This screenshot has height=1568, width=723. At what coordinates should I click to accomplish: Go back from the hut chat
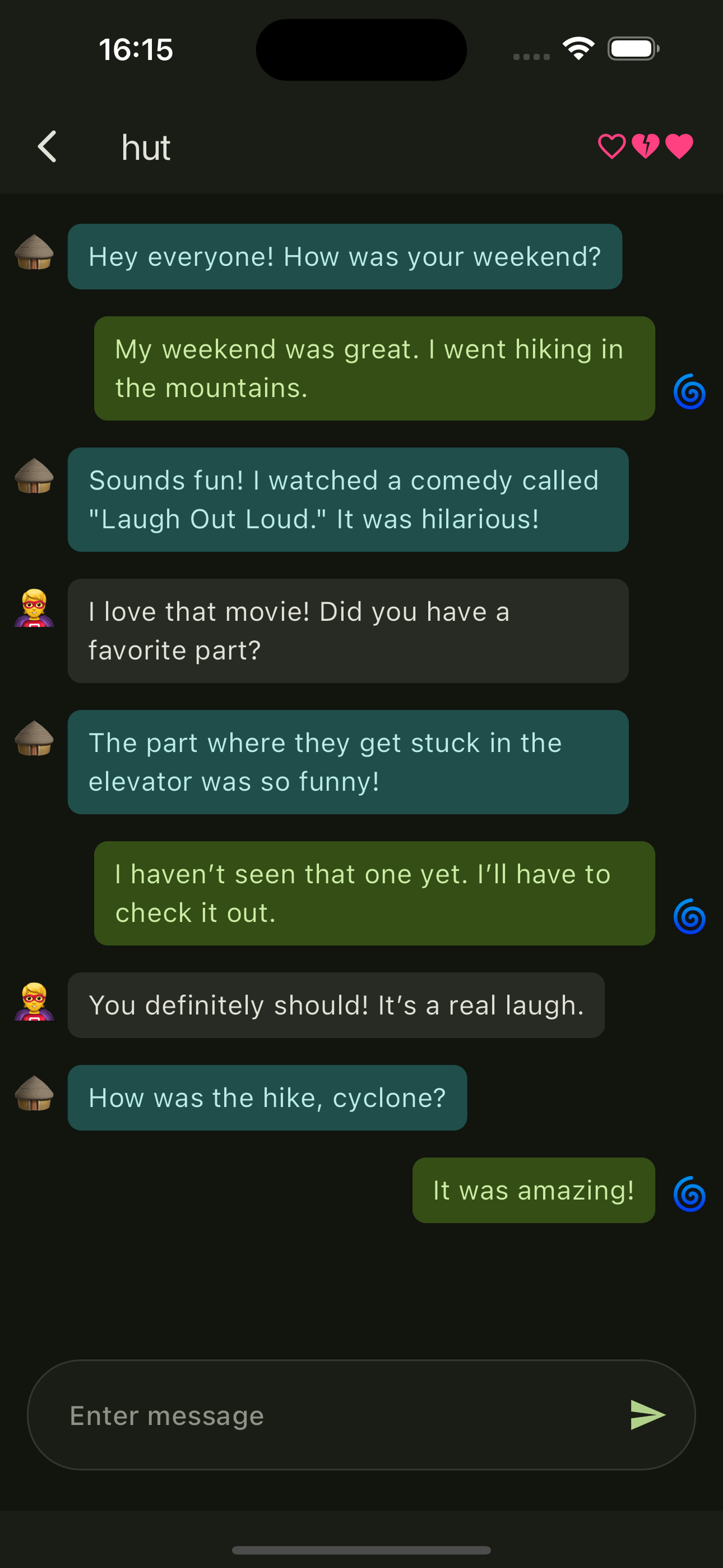tap(48, 147)
